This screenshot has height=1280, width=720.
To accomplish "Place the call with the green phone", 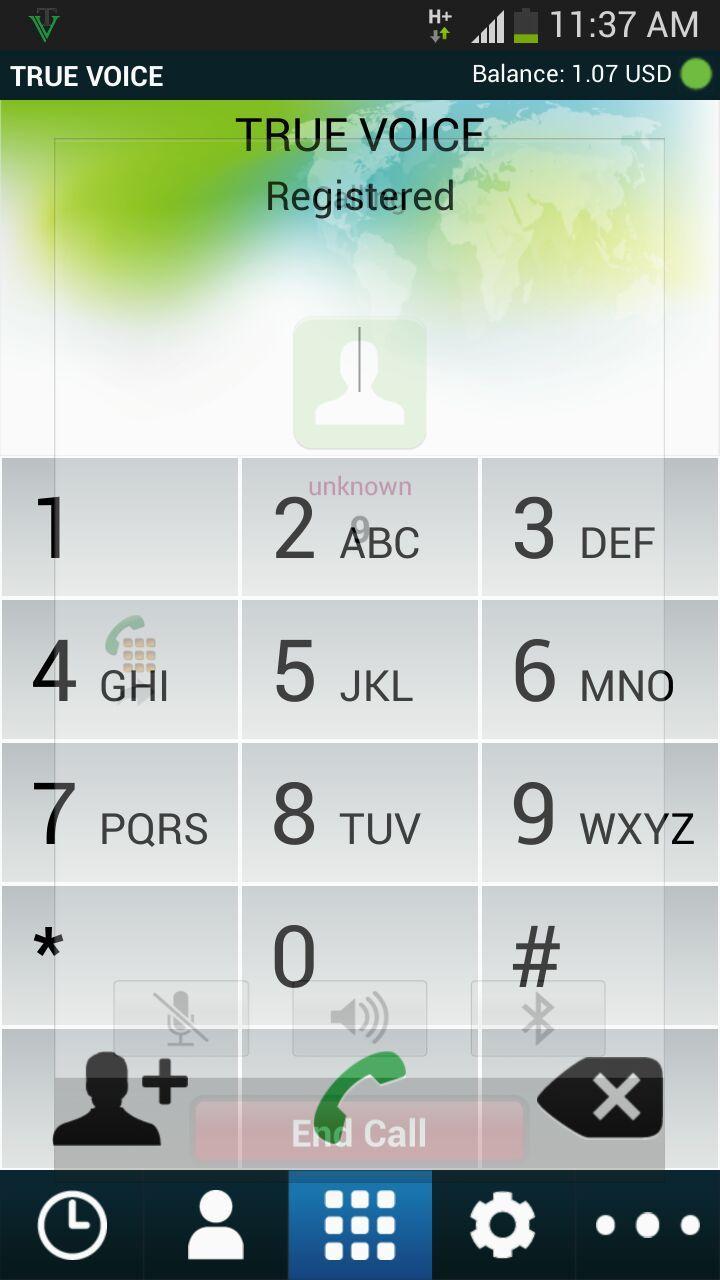I will pos(360,1098).
